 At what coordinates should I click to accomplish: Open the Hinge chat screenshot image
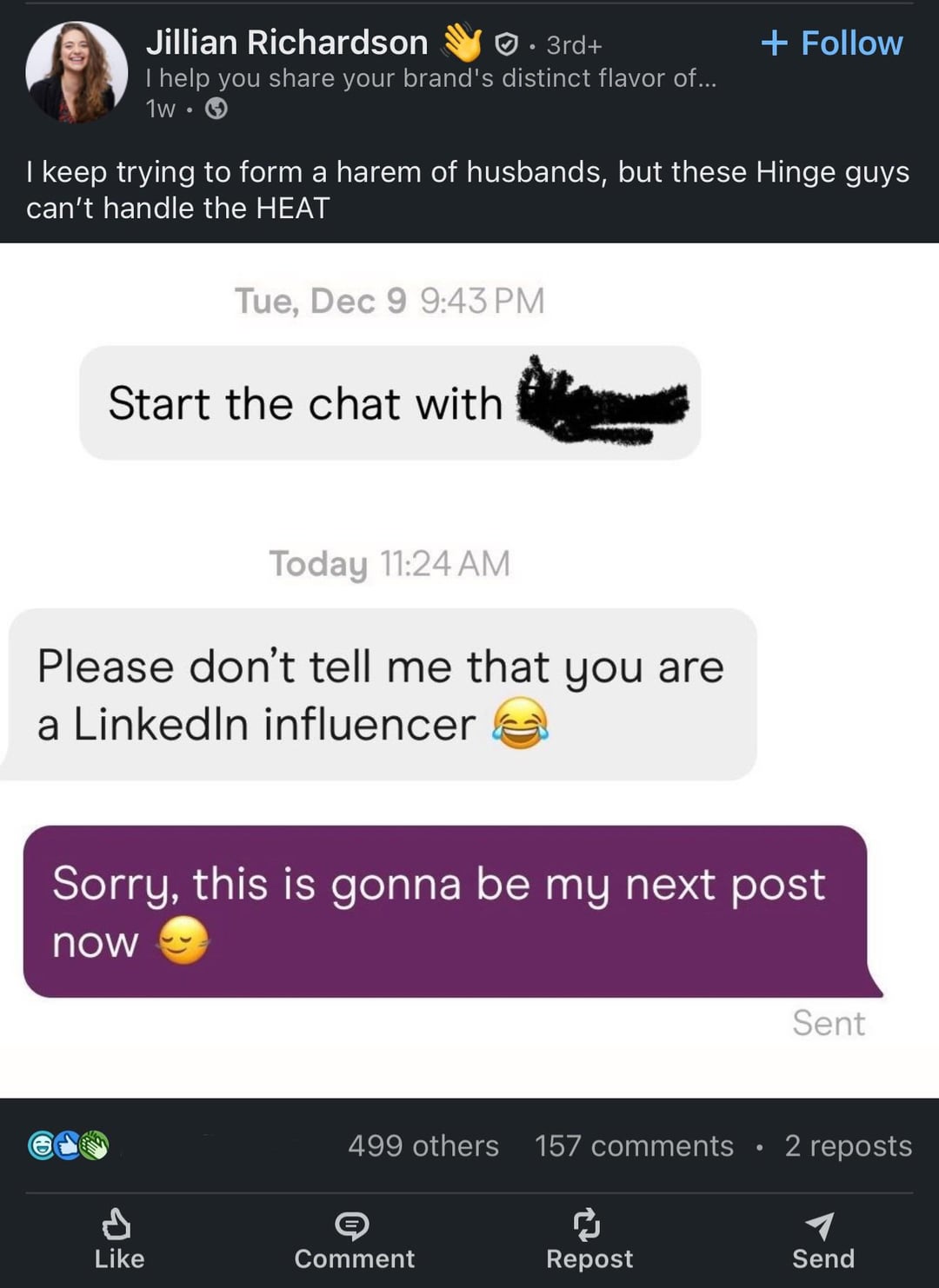[469, 669]
